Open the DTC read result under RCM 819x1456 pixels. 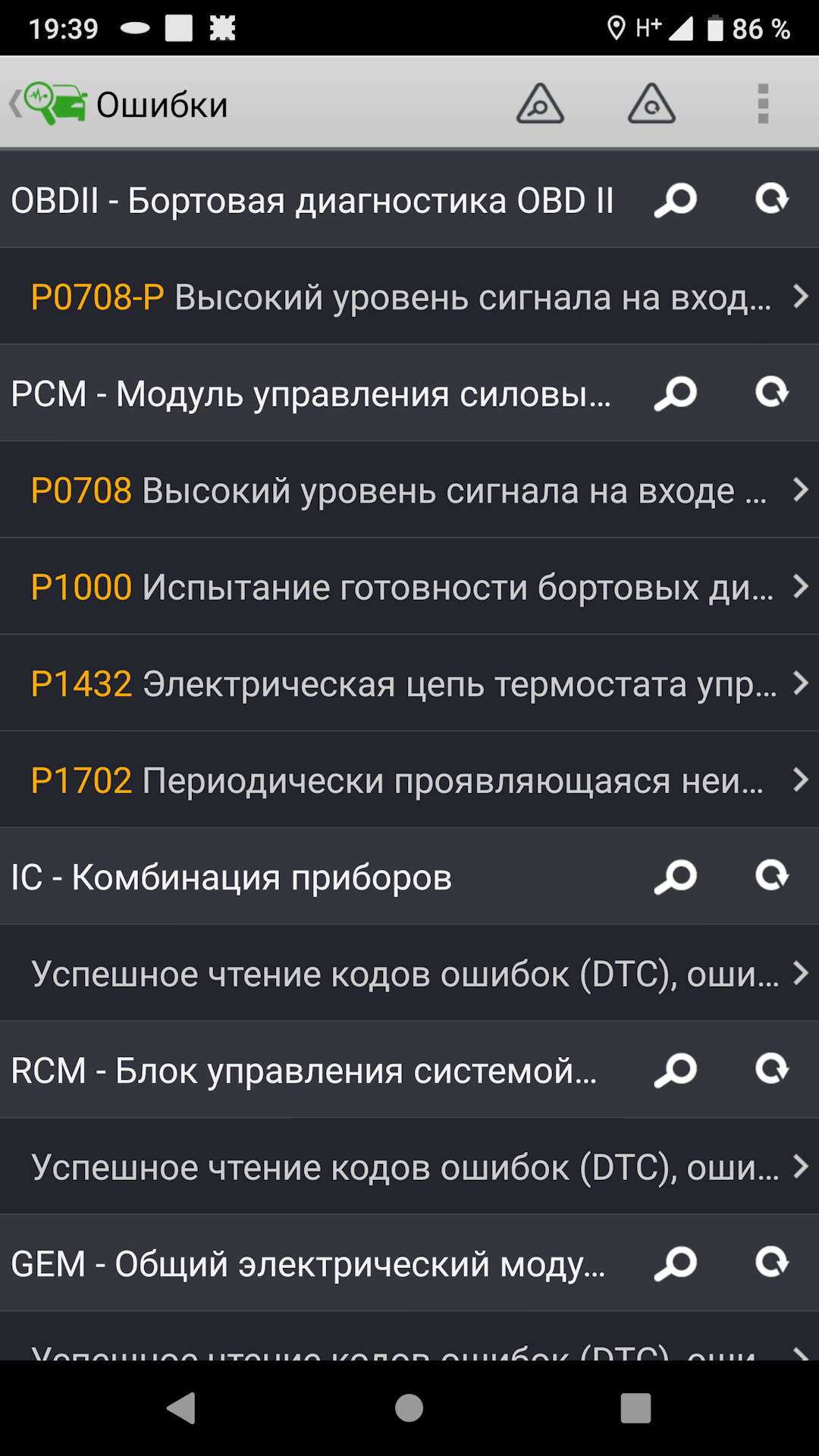(x=409, y=1167)
